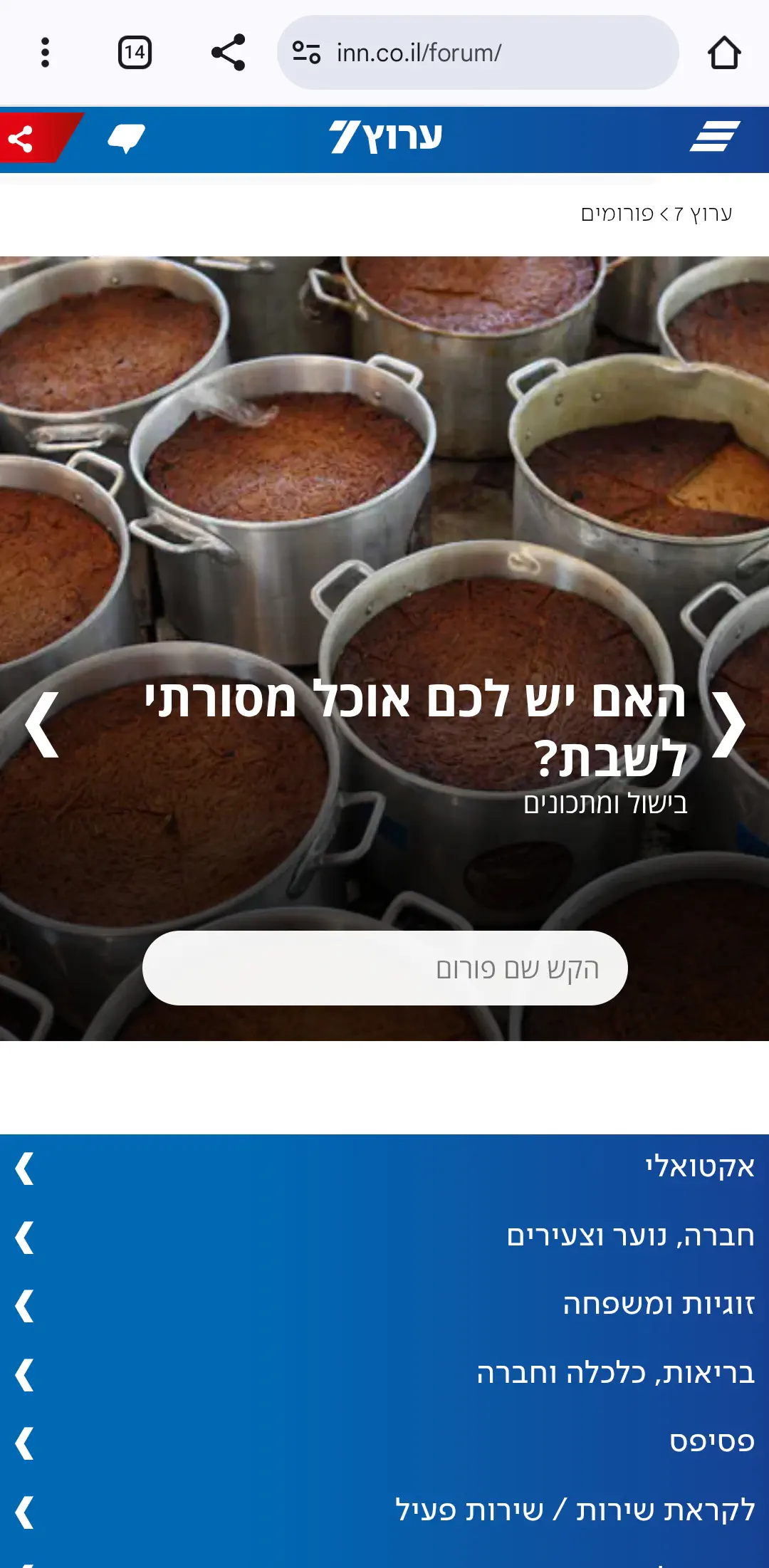Expand the פסיפס category

point(384,1443)
